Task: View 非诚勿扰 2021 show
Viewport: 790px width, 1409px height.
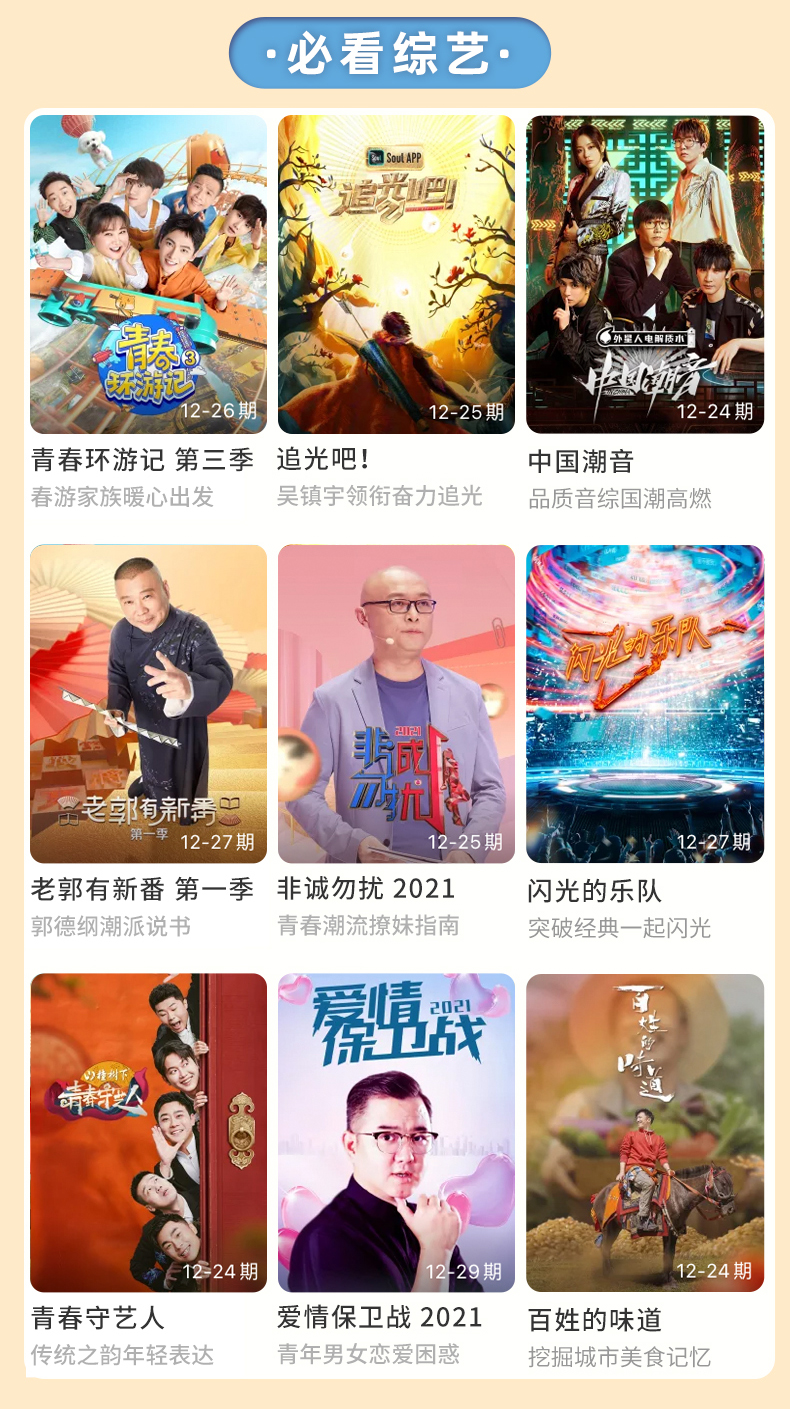Action: tap(396, 704)
